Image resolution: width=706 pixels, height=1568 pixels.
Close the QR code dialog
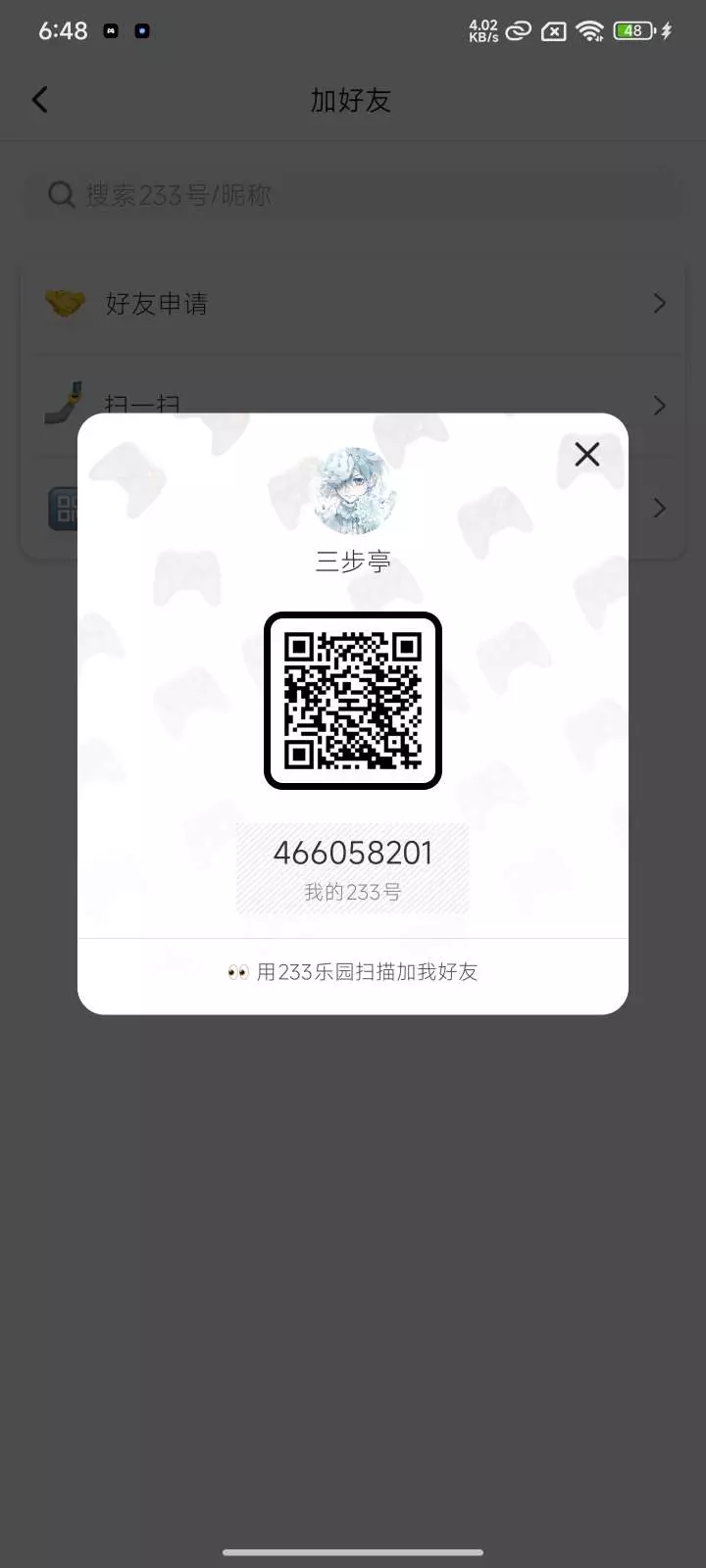[586, 454]
